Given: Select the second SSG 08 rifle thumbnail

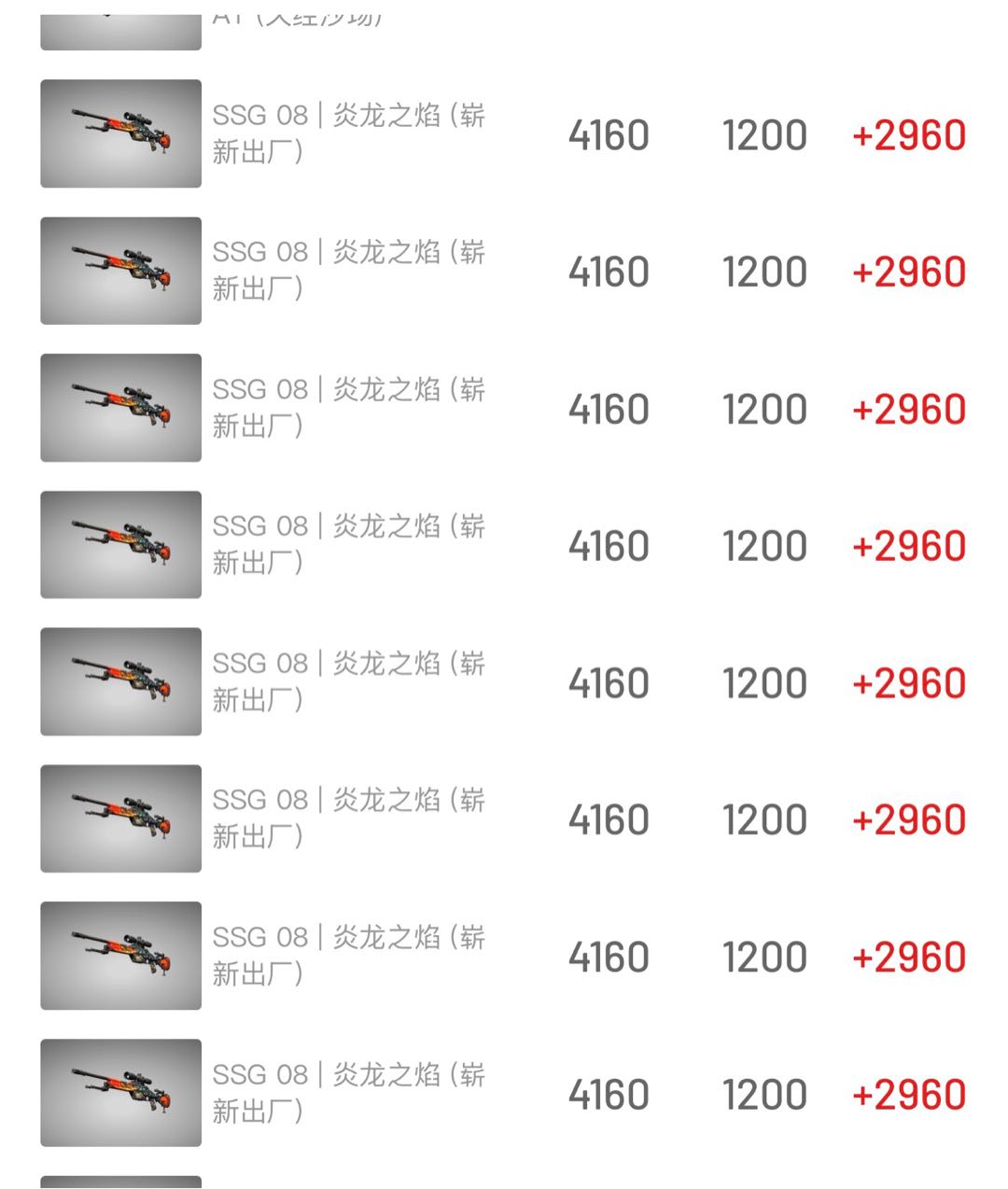Looking at the screenshot, I should tap(119, 271).
